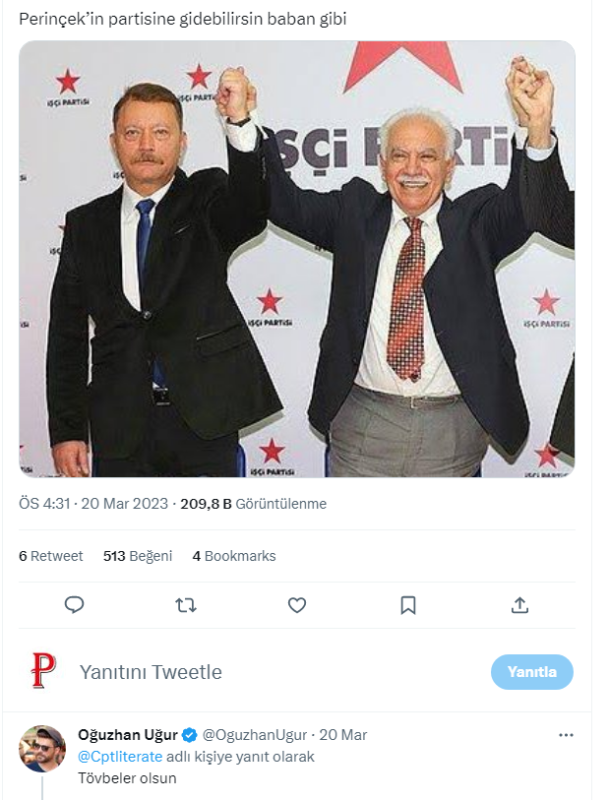
Task: Retweet this tweet
Action: (x=186, y=604)
